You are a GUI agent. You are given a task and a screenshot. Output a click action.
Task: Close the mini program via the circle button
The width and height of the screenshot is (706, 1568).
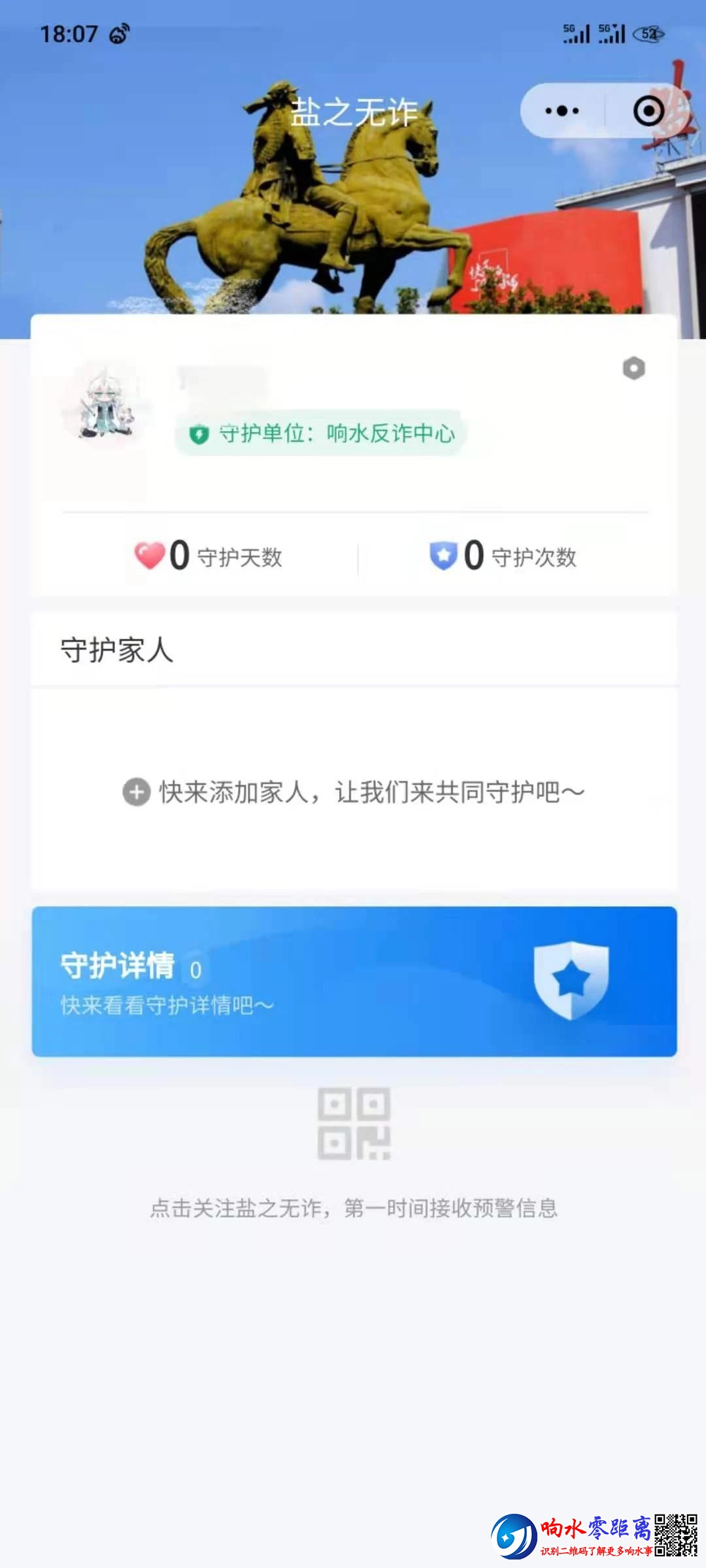[648, 111]
